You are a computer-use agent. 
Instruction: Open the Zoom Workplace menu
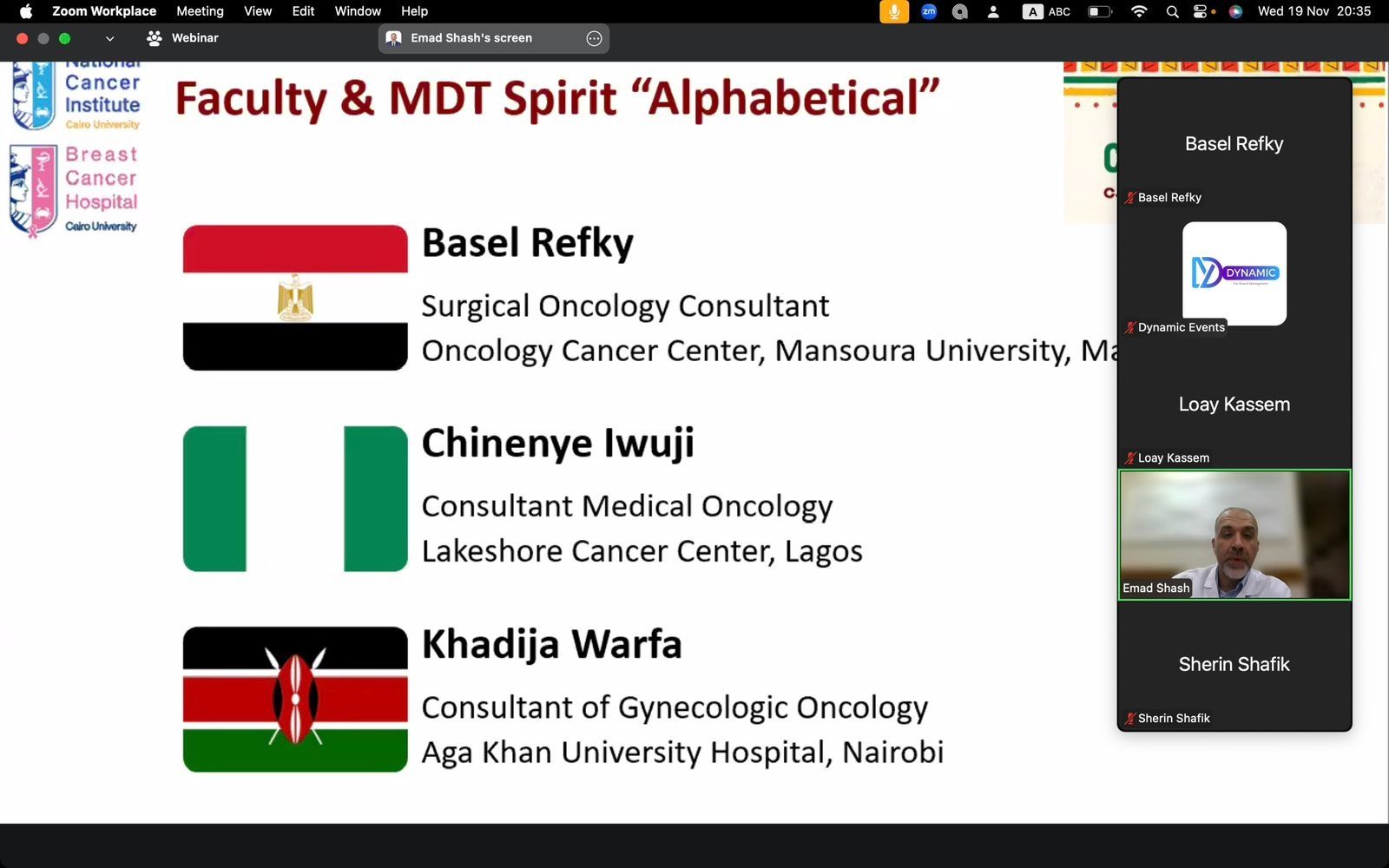(104, 11)
